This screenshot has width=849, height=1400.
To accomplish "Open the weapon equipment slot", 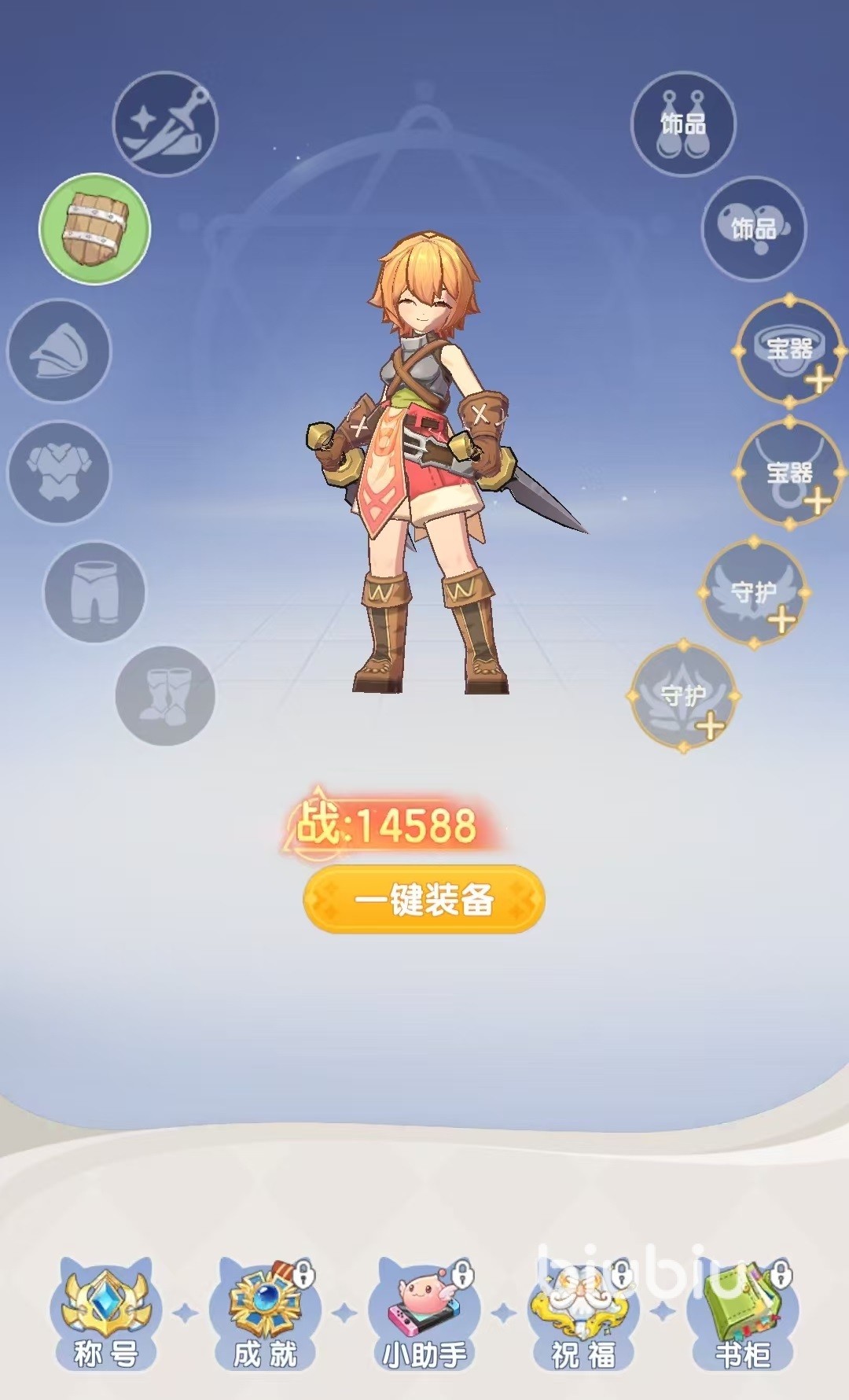I will point(165,123).
